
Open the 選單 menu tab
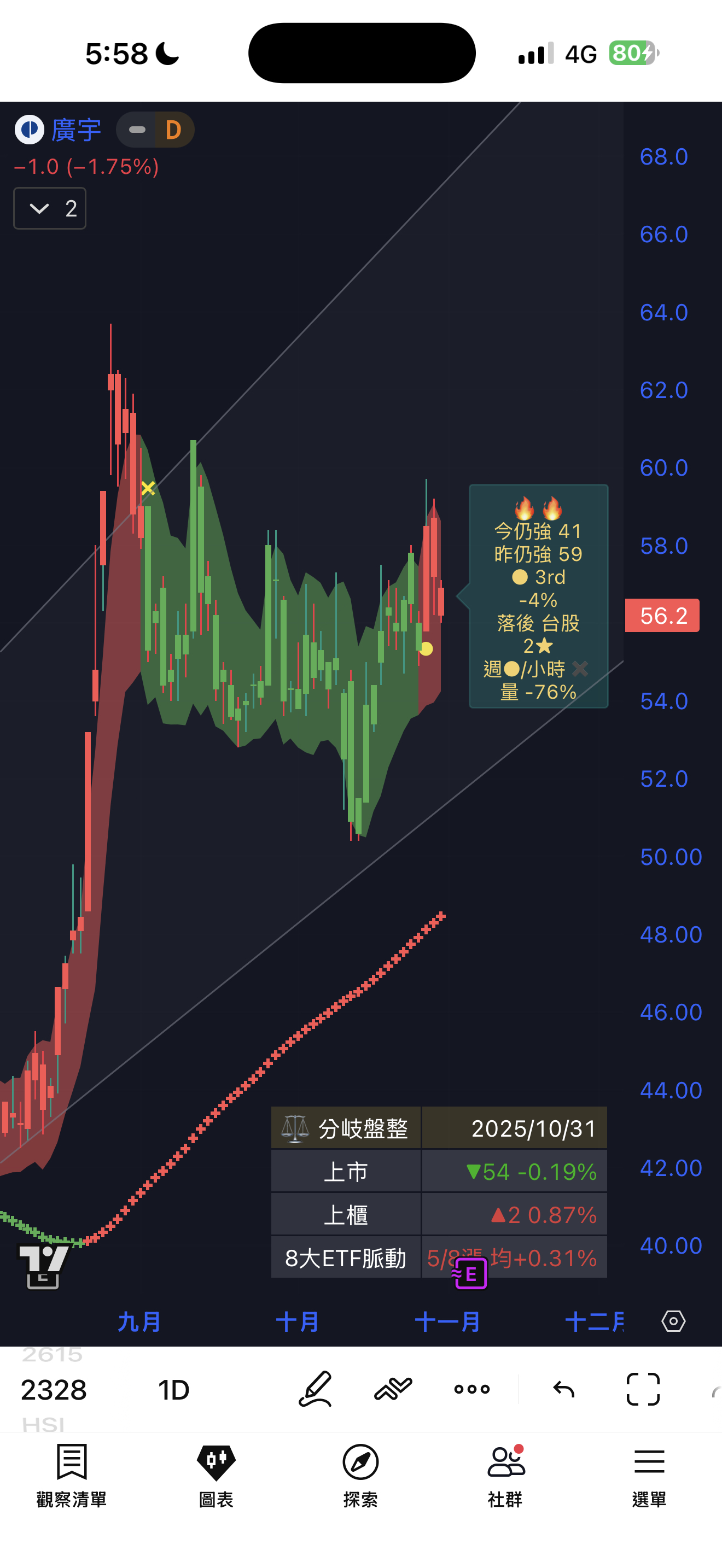click(649, 1473)
